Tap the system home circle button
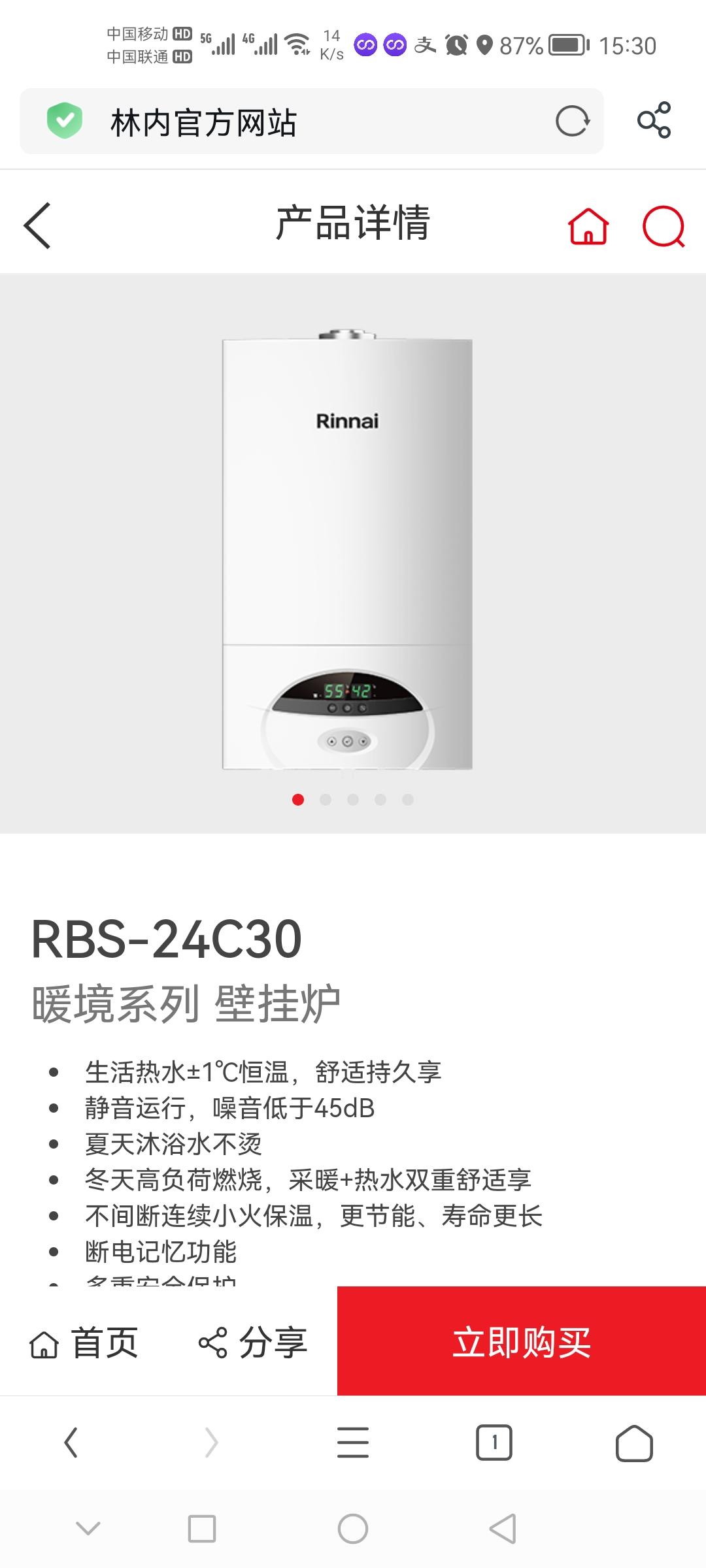This screenshot has height=1568, width=706. (x=353, y=1529)
